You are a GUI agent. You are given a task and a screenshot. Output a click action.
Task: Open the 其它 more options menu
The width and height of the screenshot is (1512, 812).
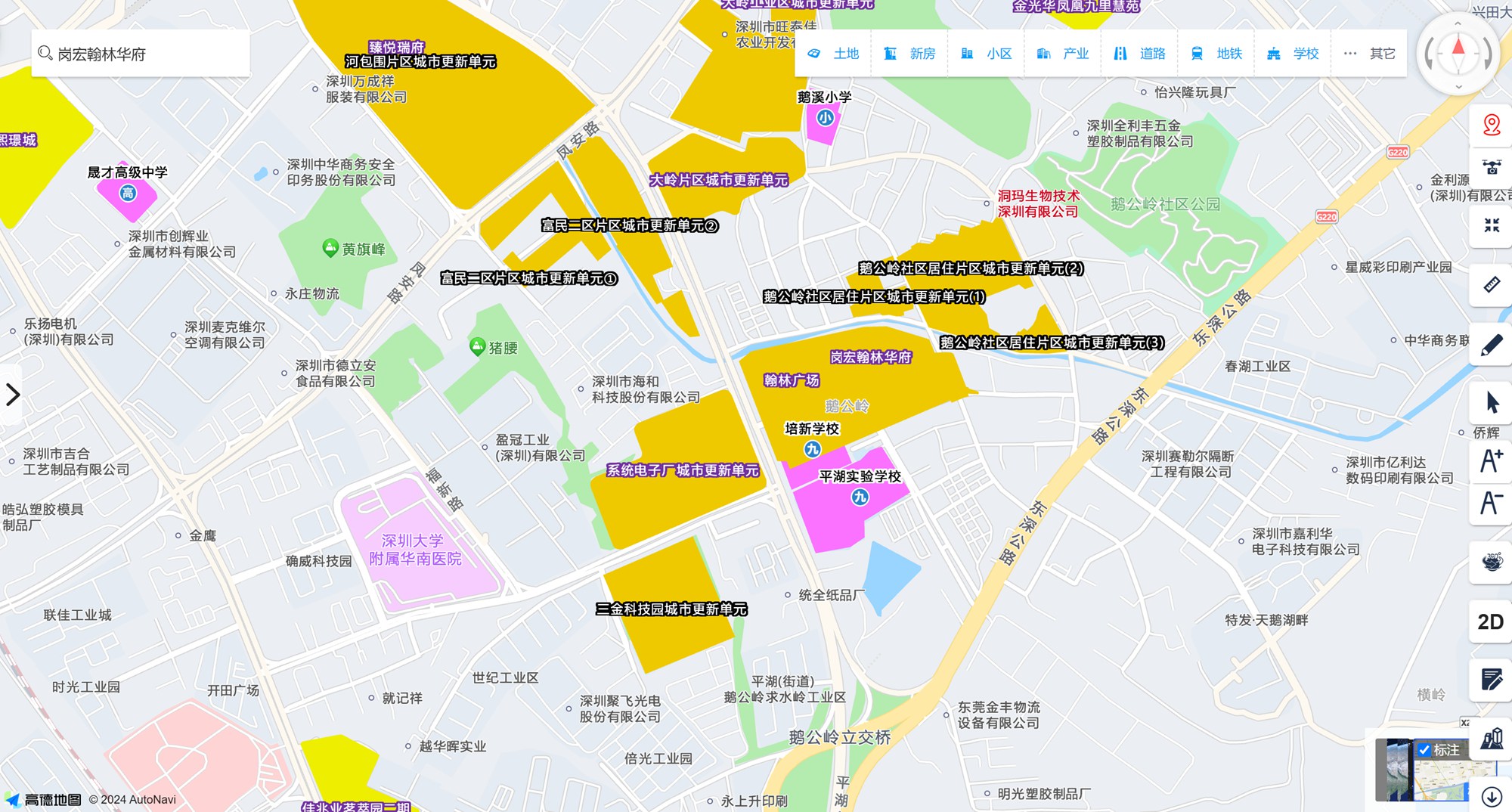(x=1369, y=54)
